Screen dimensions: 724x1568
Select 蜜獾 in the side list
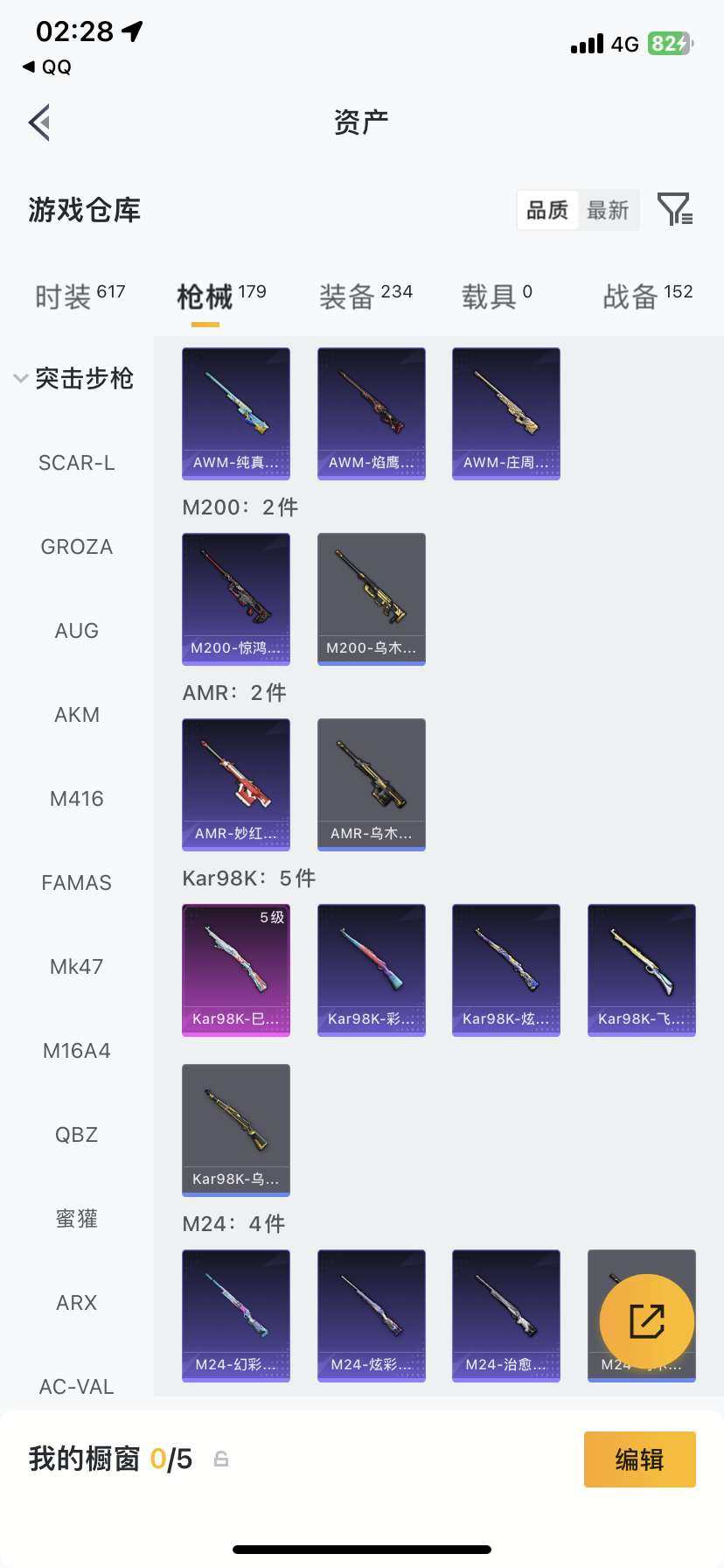click(77, 1219)
